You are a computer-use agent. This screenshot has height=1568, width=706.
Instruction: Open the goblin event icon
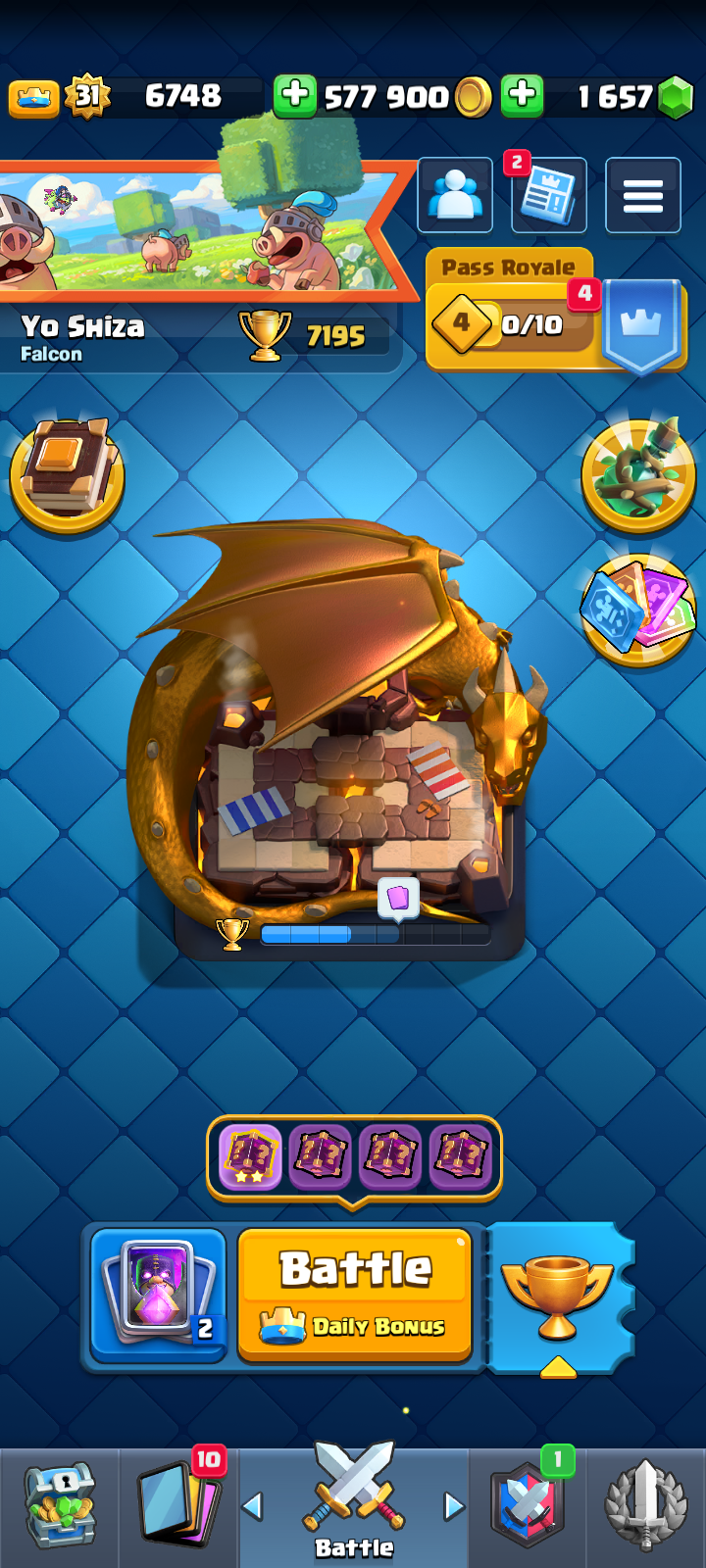(x=638, y=474)
